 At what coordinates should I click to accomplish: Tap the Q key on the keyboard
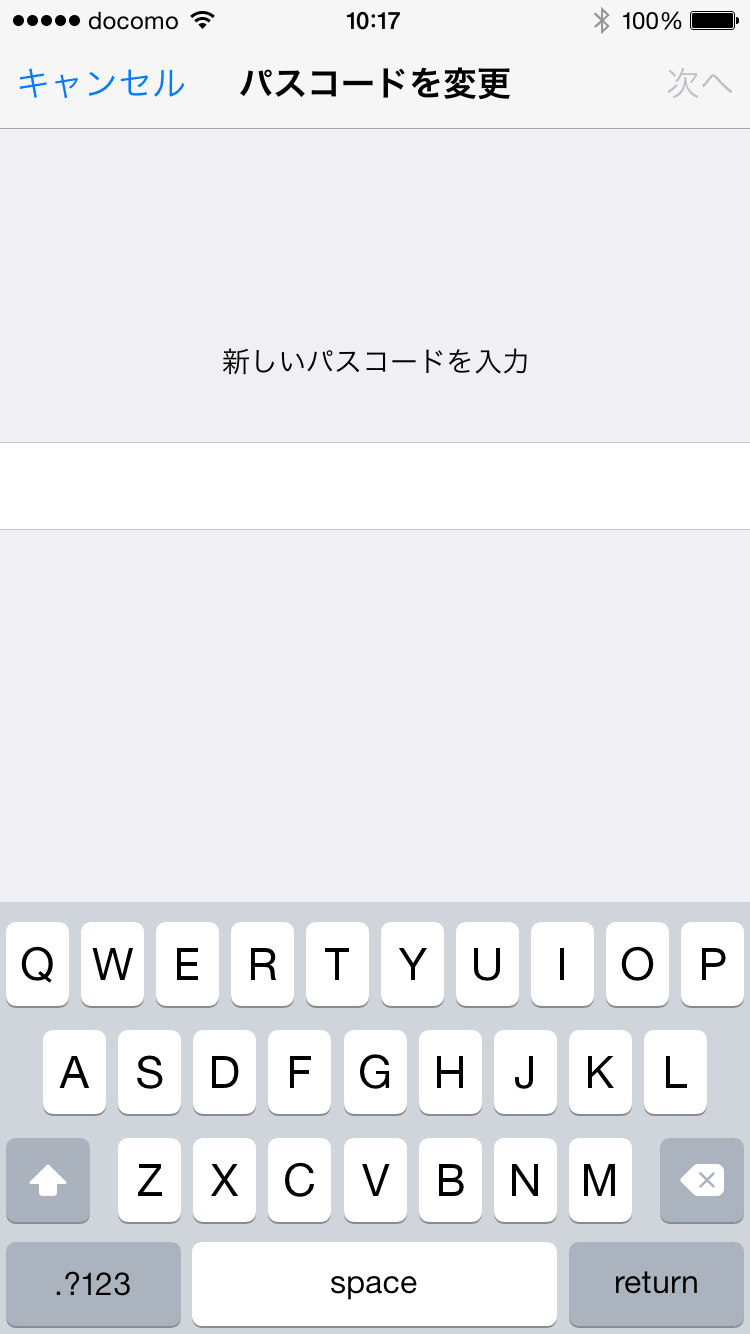point(37,964)
